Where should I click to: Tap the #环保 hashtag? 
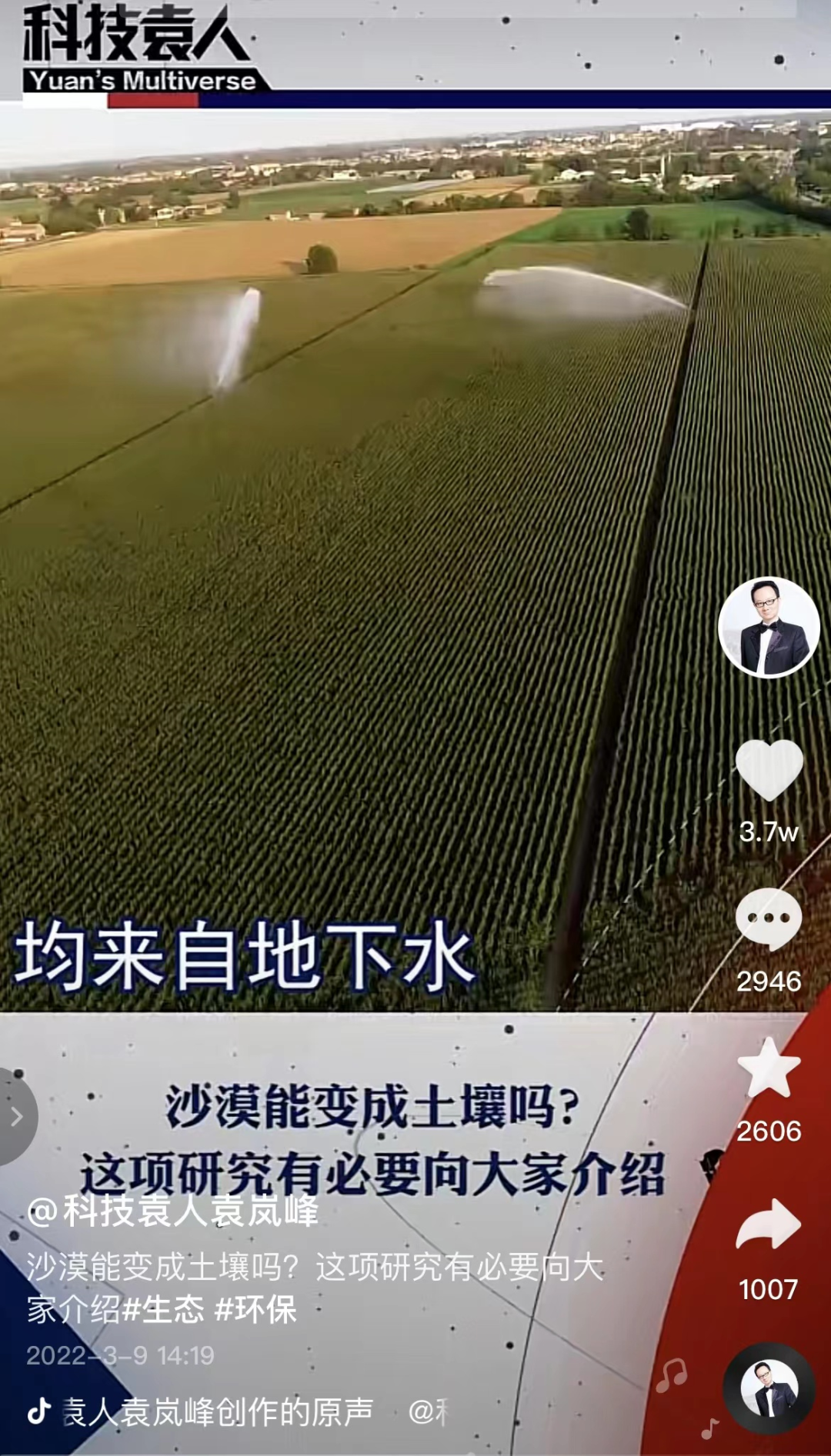point(255,1309)
